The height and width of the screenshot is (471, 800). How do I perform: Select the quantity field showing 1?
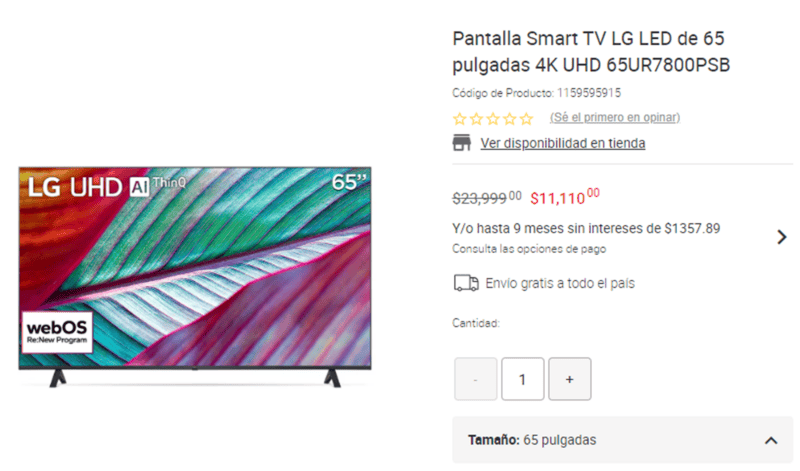click(522, 379)
